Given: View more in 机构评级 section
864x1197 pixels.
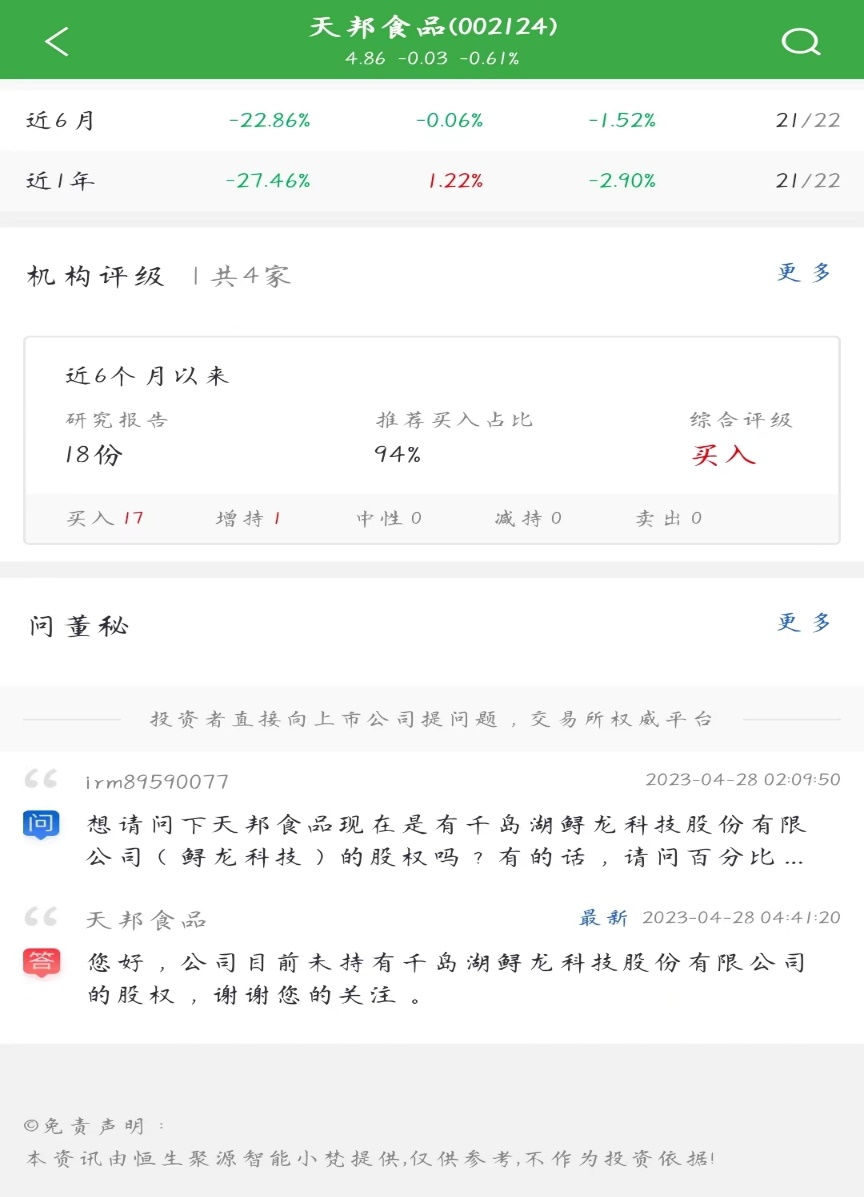Looking at the screenshot, I should tap(804, 273).
